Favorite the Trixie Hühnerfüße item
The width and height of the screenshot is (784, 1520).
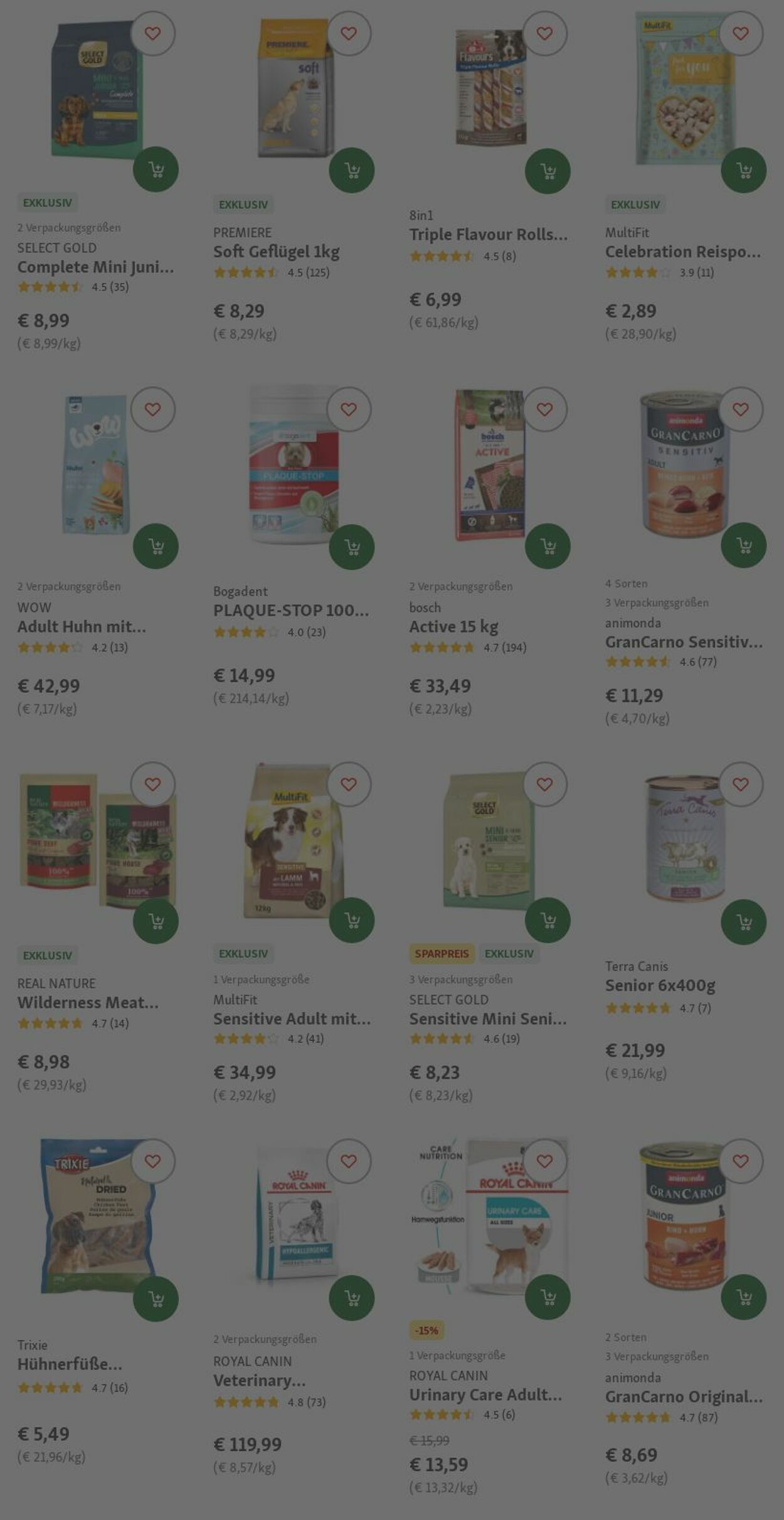click(x=152, y=1161)
